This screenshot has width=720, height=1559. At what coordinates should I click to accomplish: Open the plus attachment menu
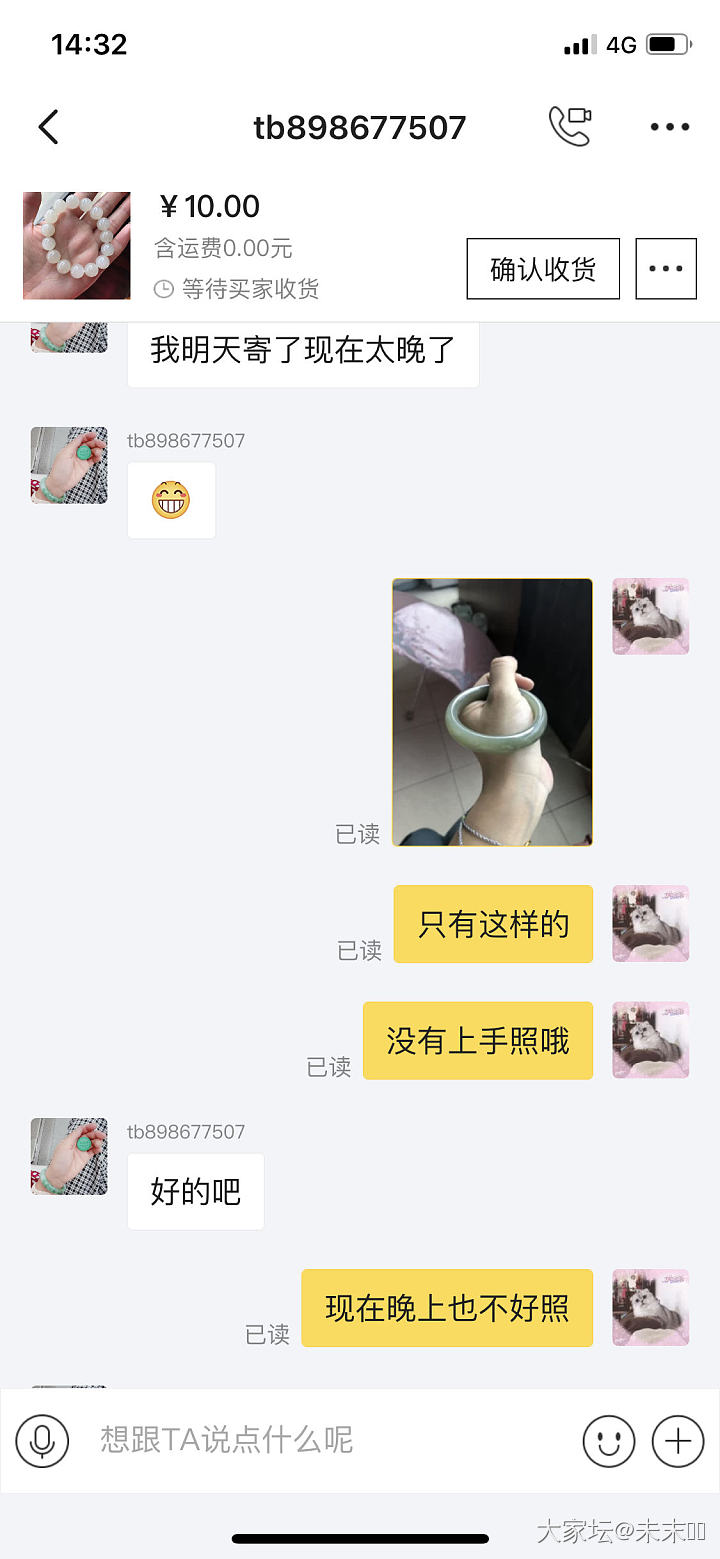[678, 1441]
